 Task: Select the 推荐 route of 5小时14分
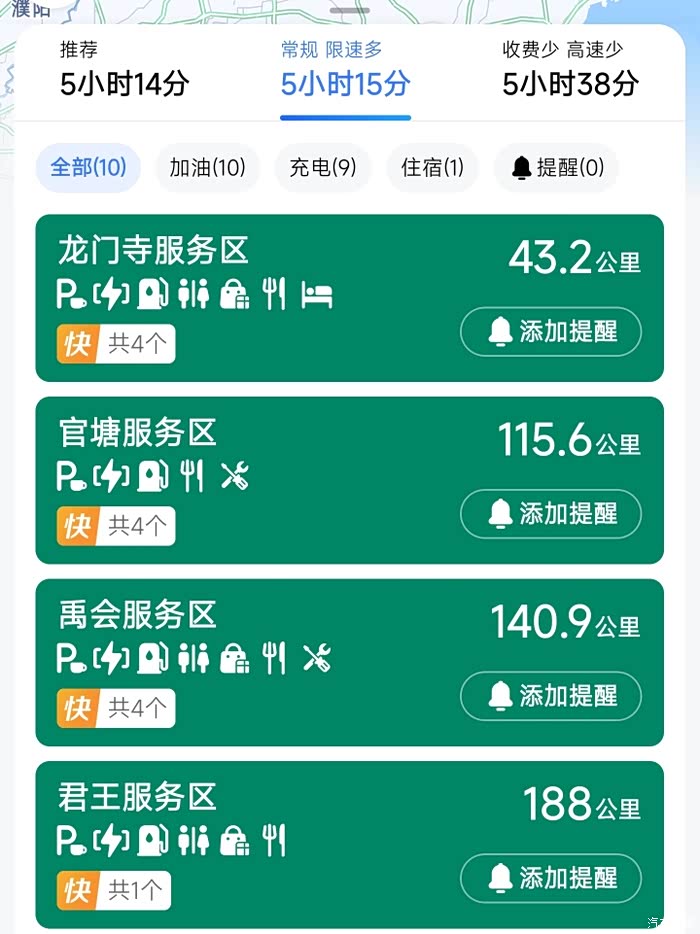124,70
